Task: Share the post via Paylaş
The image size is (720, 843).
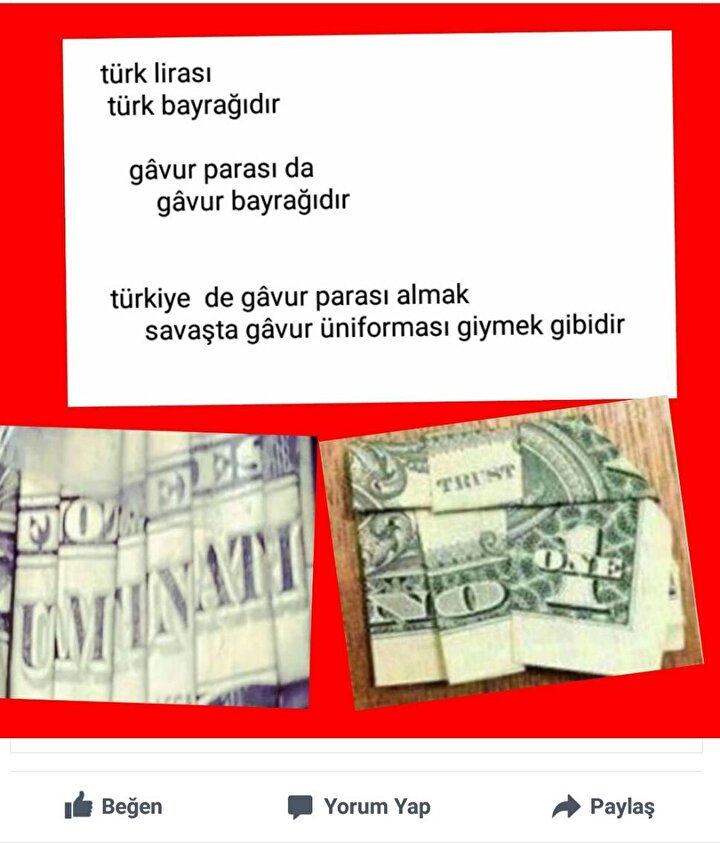Action: (x=603, y=806)
